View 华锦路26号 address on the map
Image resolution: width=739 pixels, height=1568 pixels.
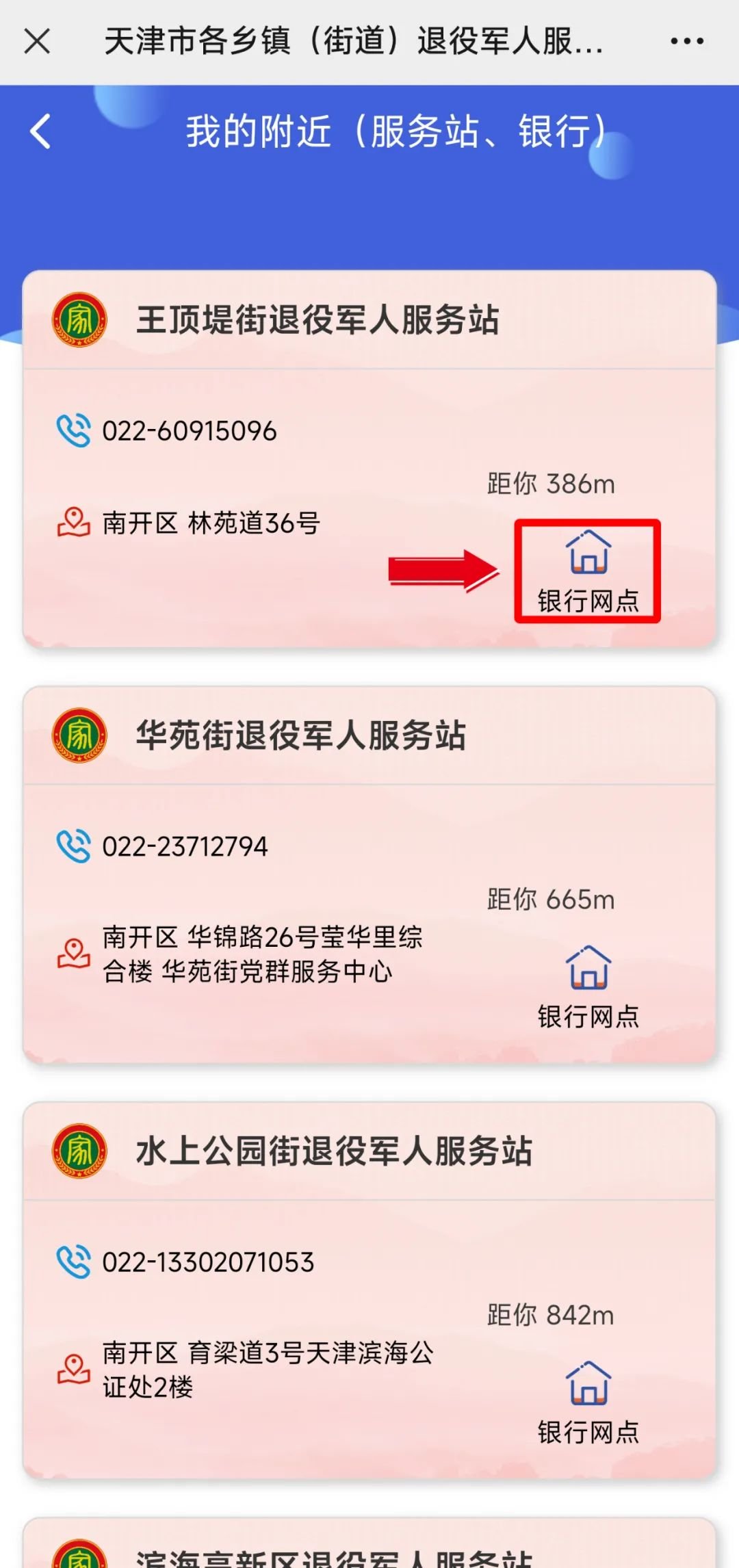(261, 954)
